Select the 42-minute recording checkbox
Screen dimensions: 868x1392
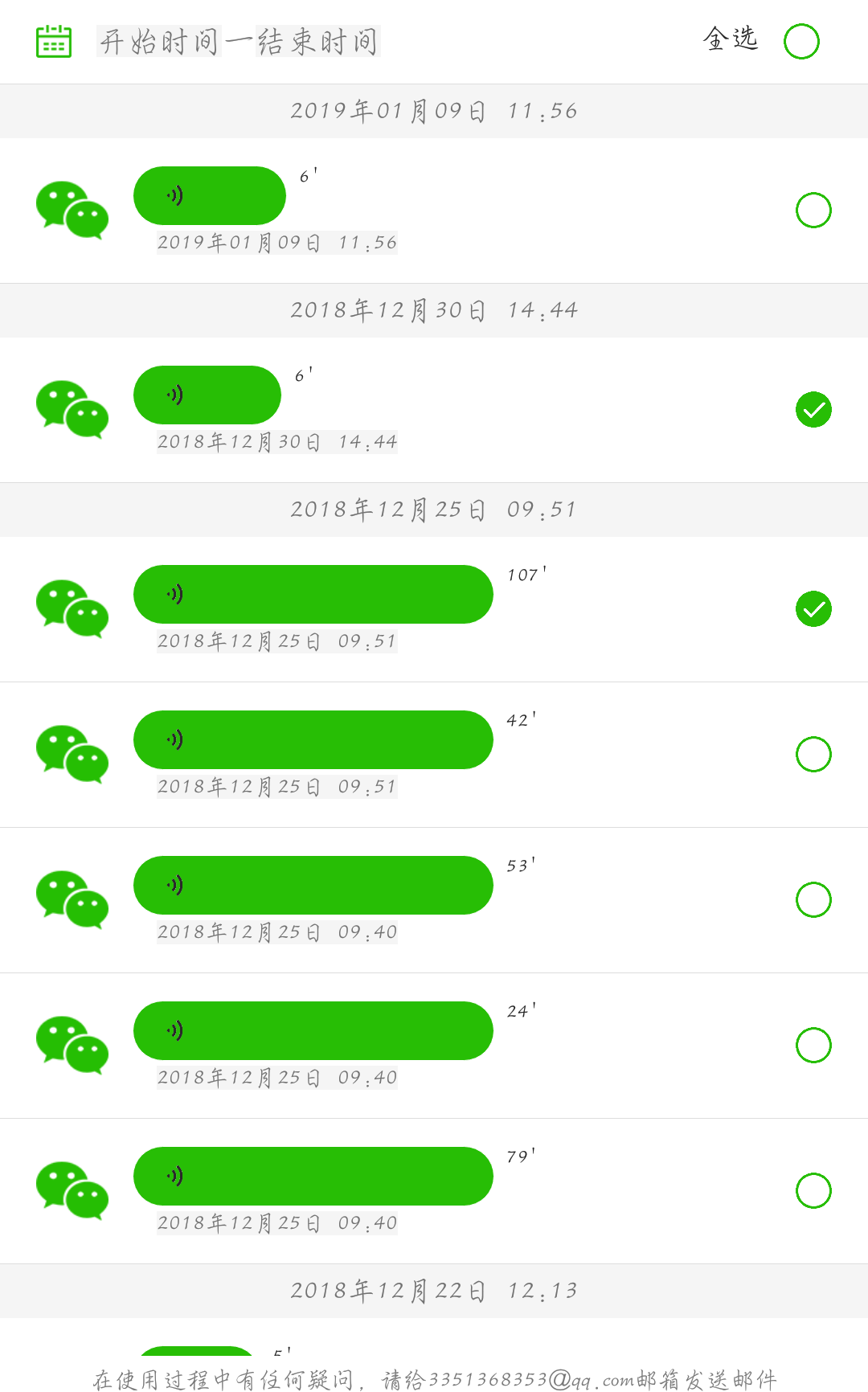(x=813, y=754)
